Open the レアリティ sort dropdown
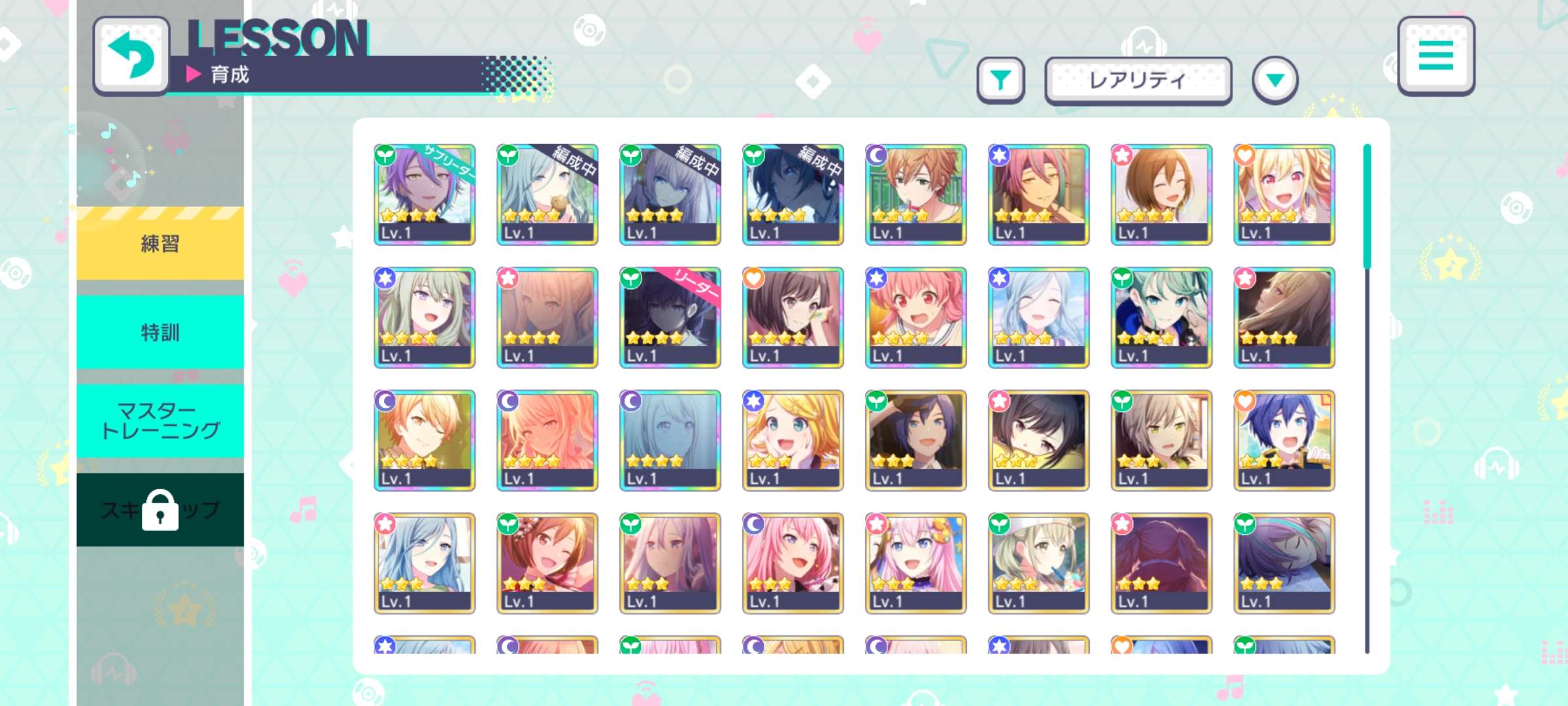 click(1137, 80)
